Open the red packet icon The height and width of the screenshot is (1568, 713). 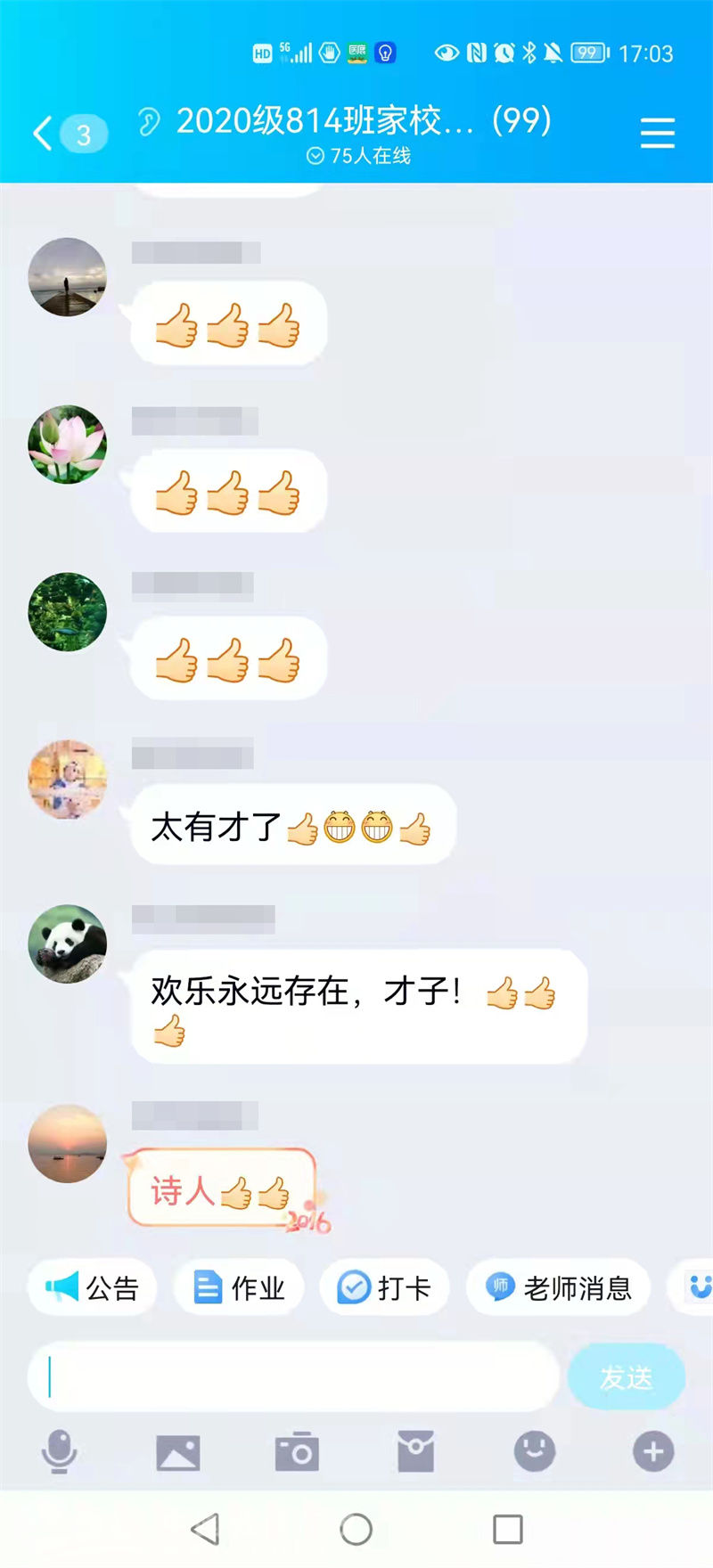(415, 1452)
